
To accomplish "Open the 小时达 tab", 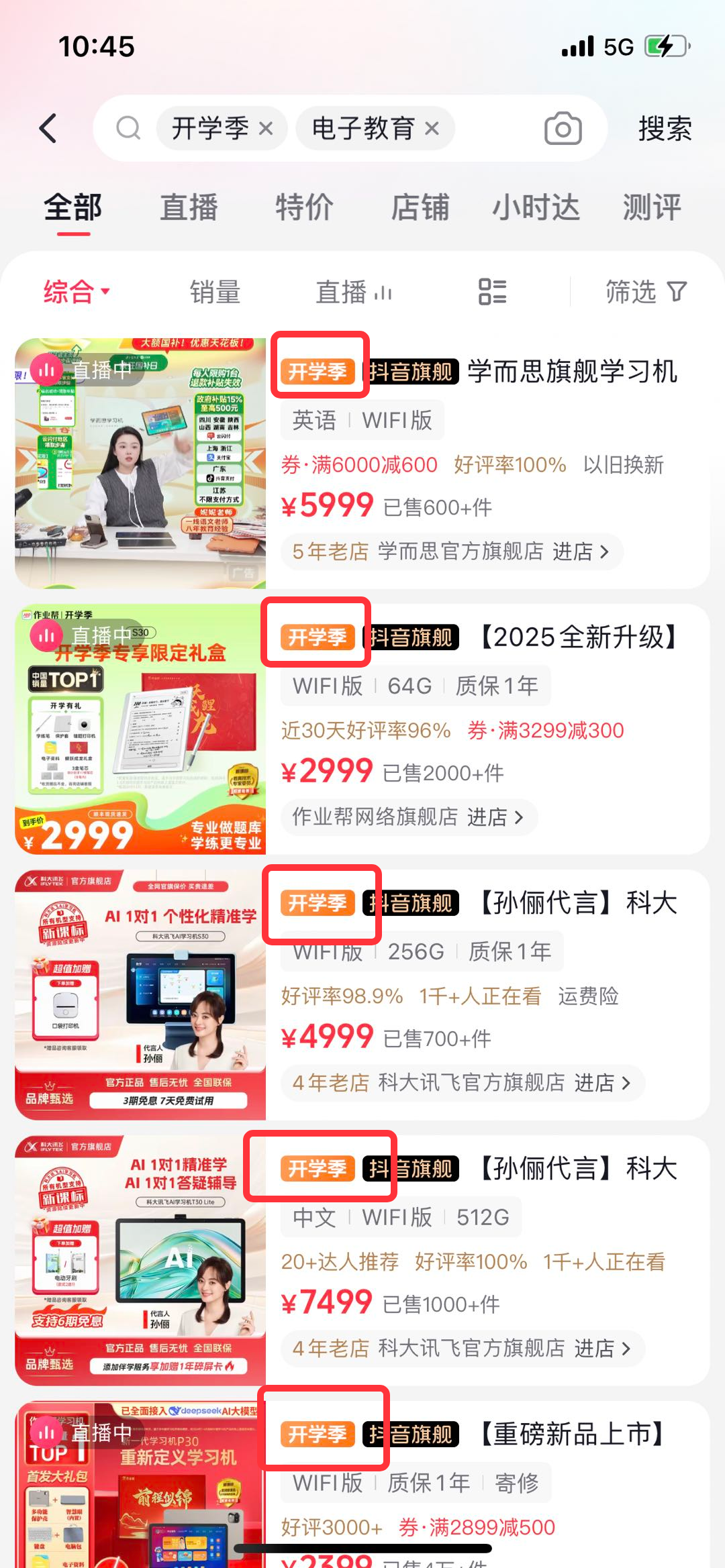I will tap(536, 207).
